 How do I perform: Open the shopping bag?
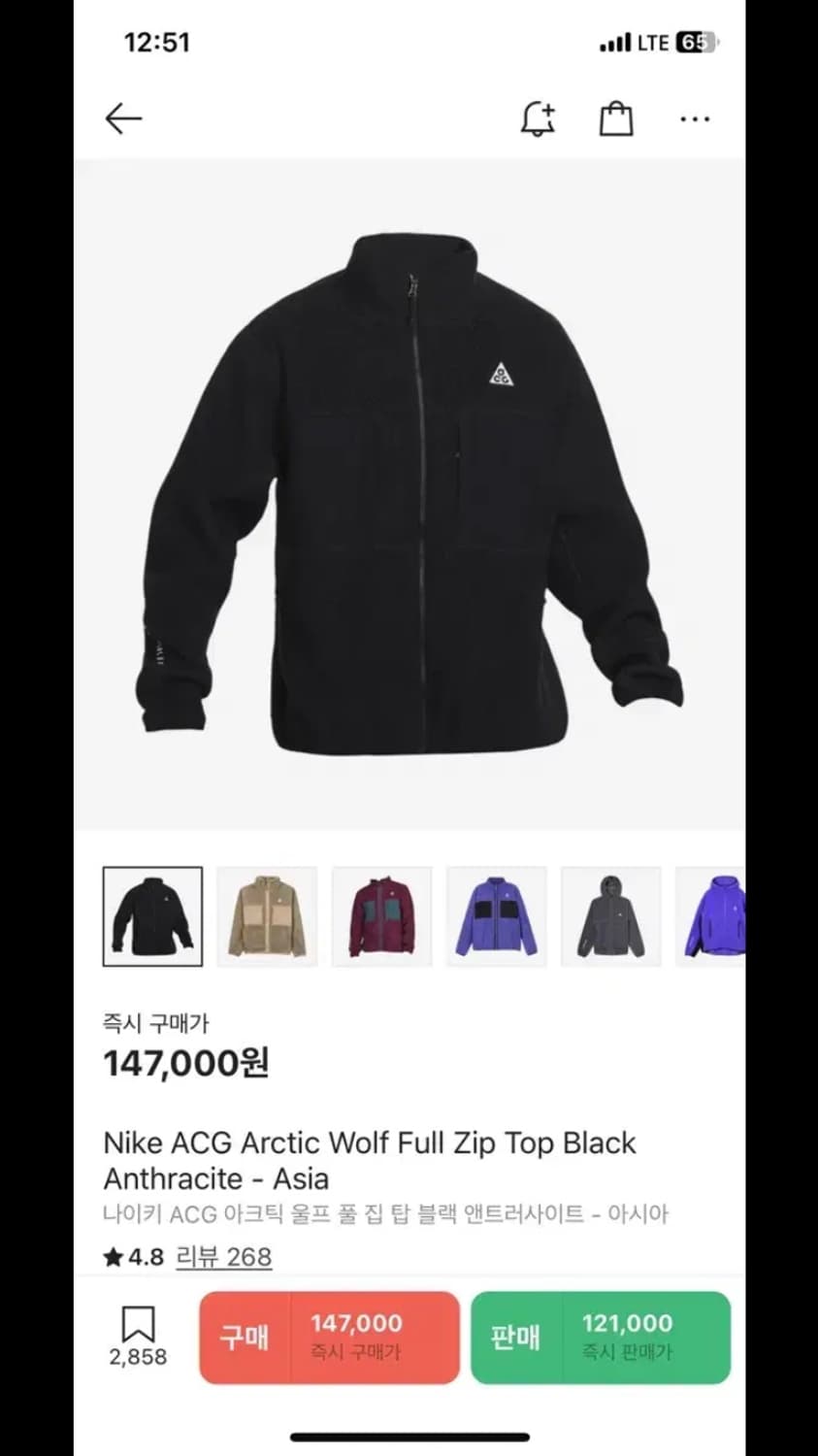[617, 117]
